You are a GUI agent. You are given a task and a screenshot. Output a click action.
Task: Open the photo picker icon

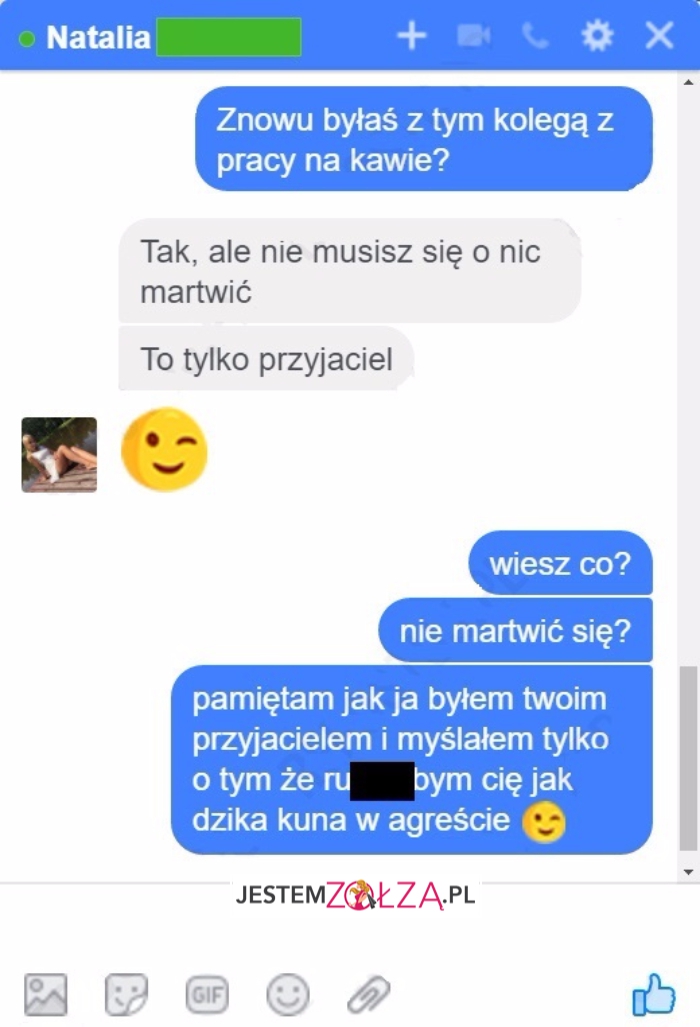pos(46,994)
